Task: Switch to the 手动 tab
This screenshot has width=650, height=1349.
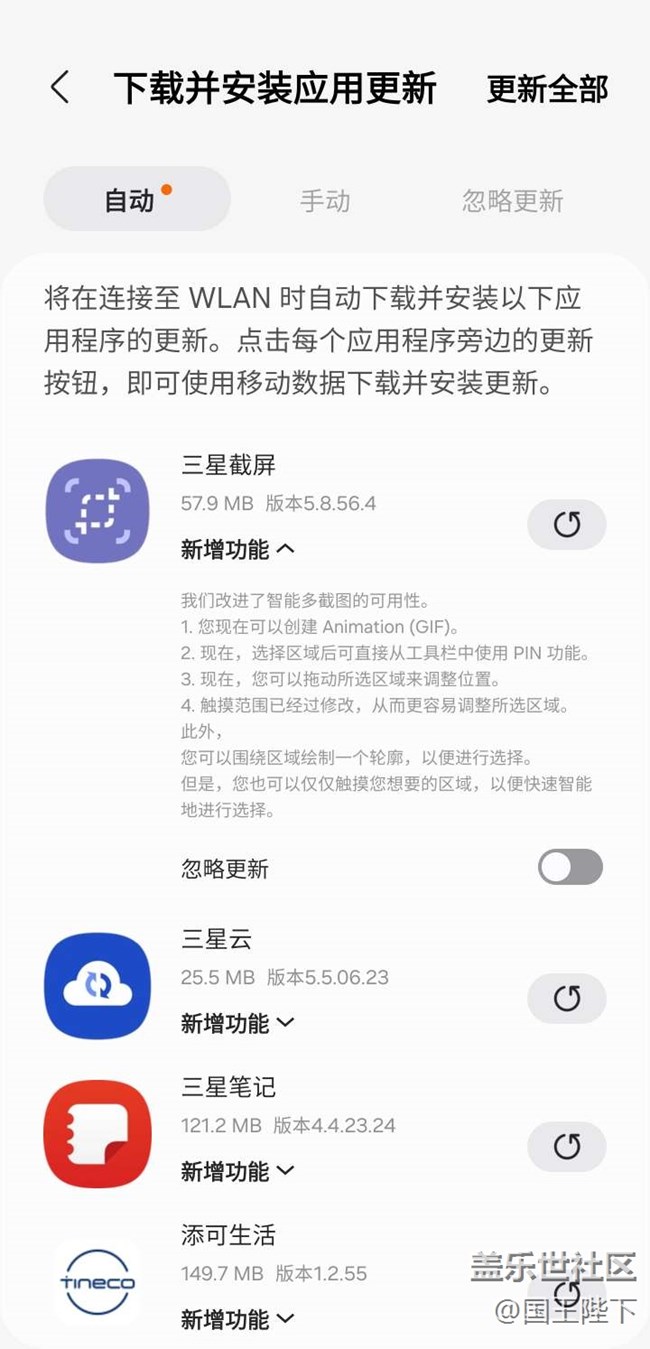Action: 325,201
